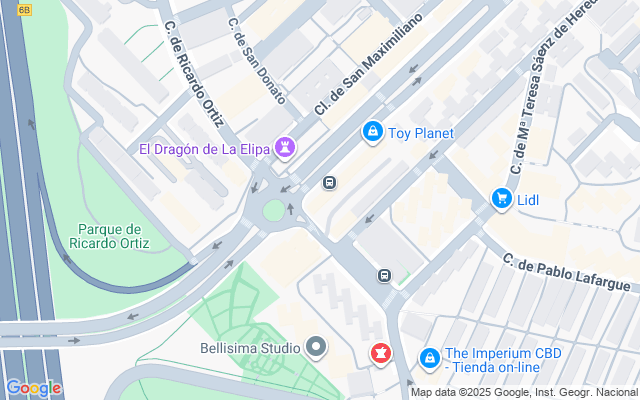Open the Toy Planet shop marker
The height and width of the screenshot is (400, 640).
click(x=372, y=132)
